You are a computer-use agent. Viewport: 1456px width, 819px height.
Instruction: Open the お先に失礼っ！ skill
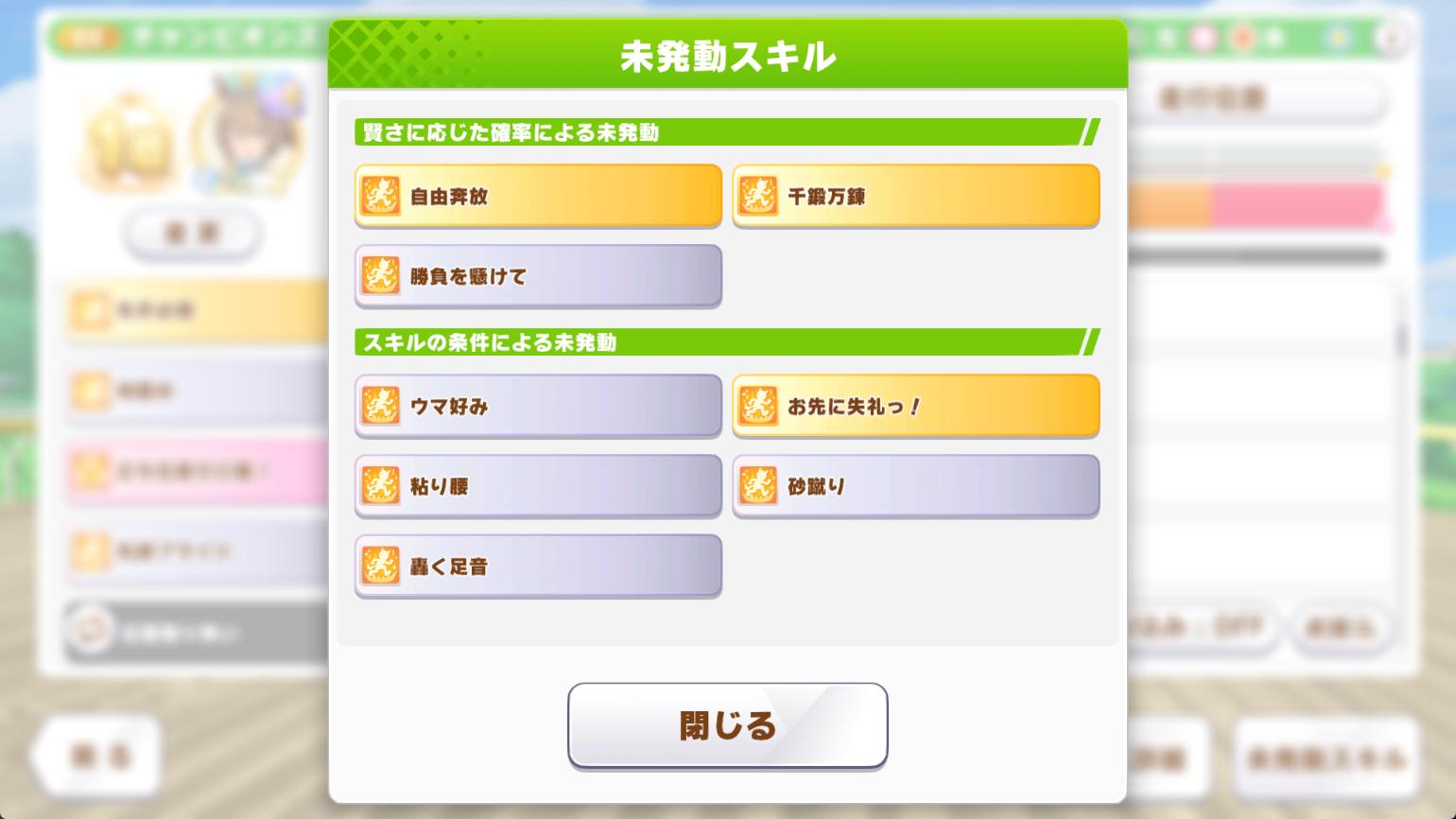pos(915,406)
